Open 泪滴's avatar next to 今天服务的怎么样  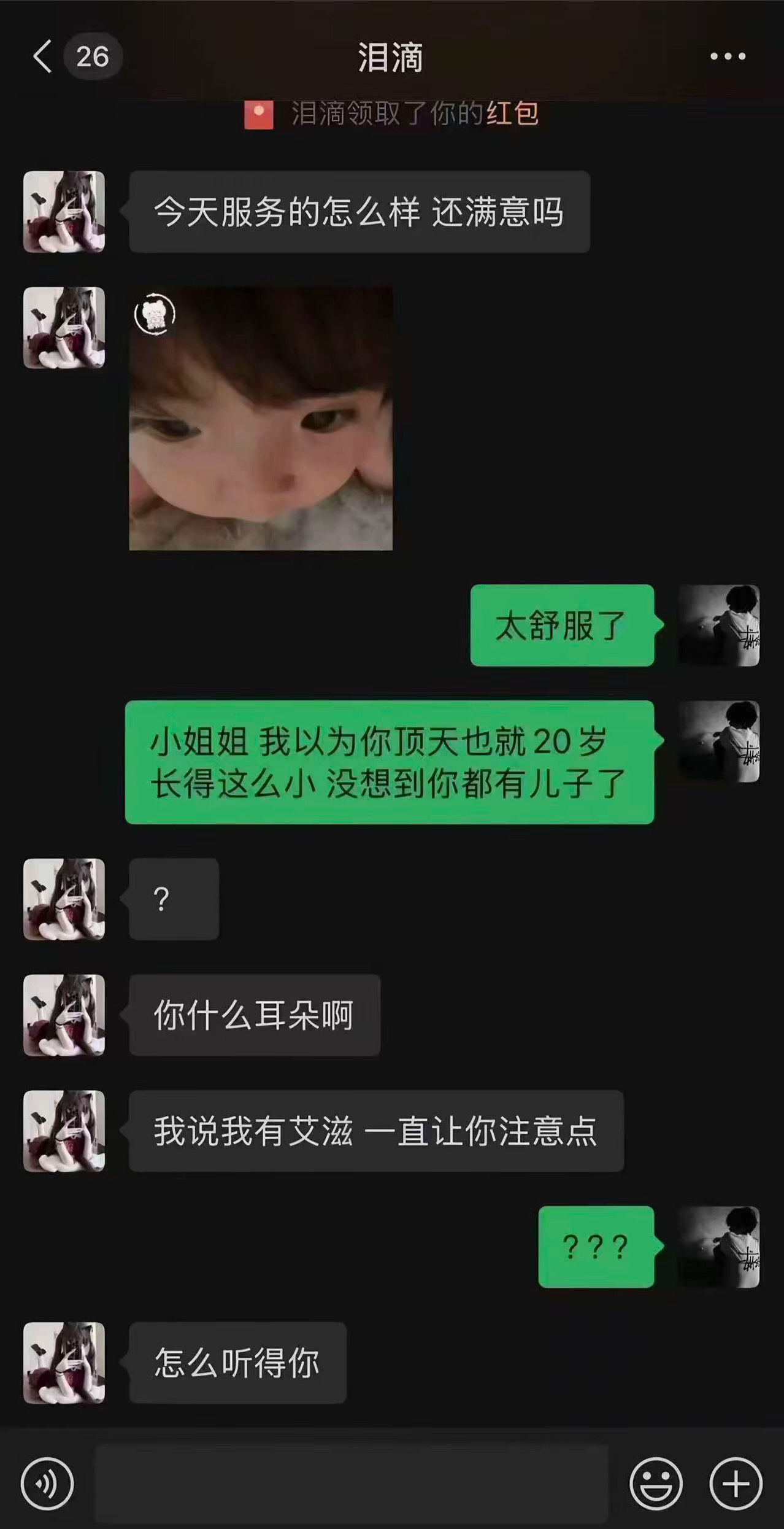pos(64,212)
